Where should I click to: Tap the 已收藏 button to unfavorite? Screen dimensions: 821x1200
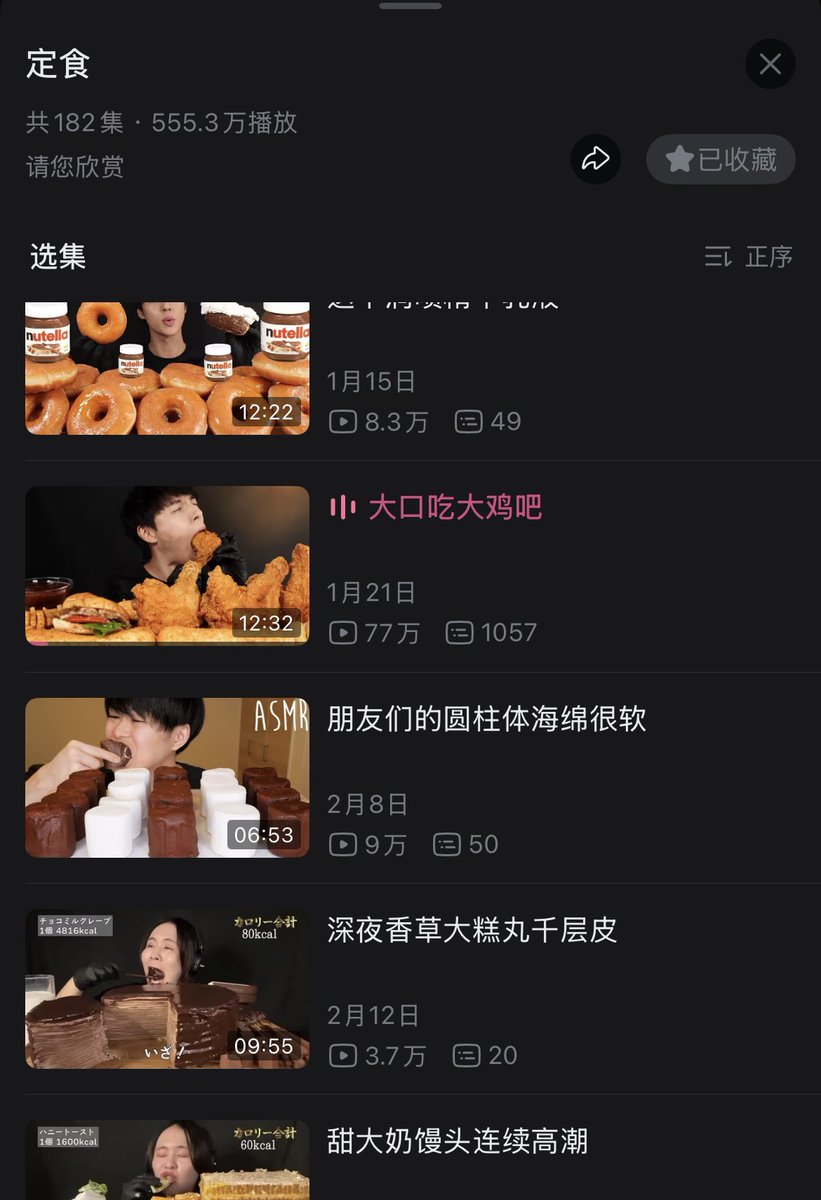(721, 159)
